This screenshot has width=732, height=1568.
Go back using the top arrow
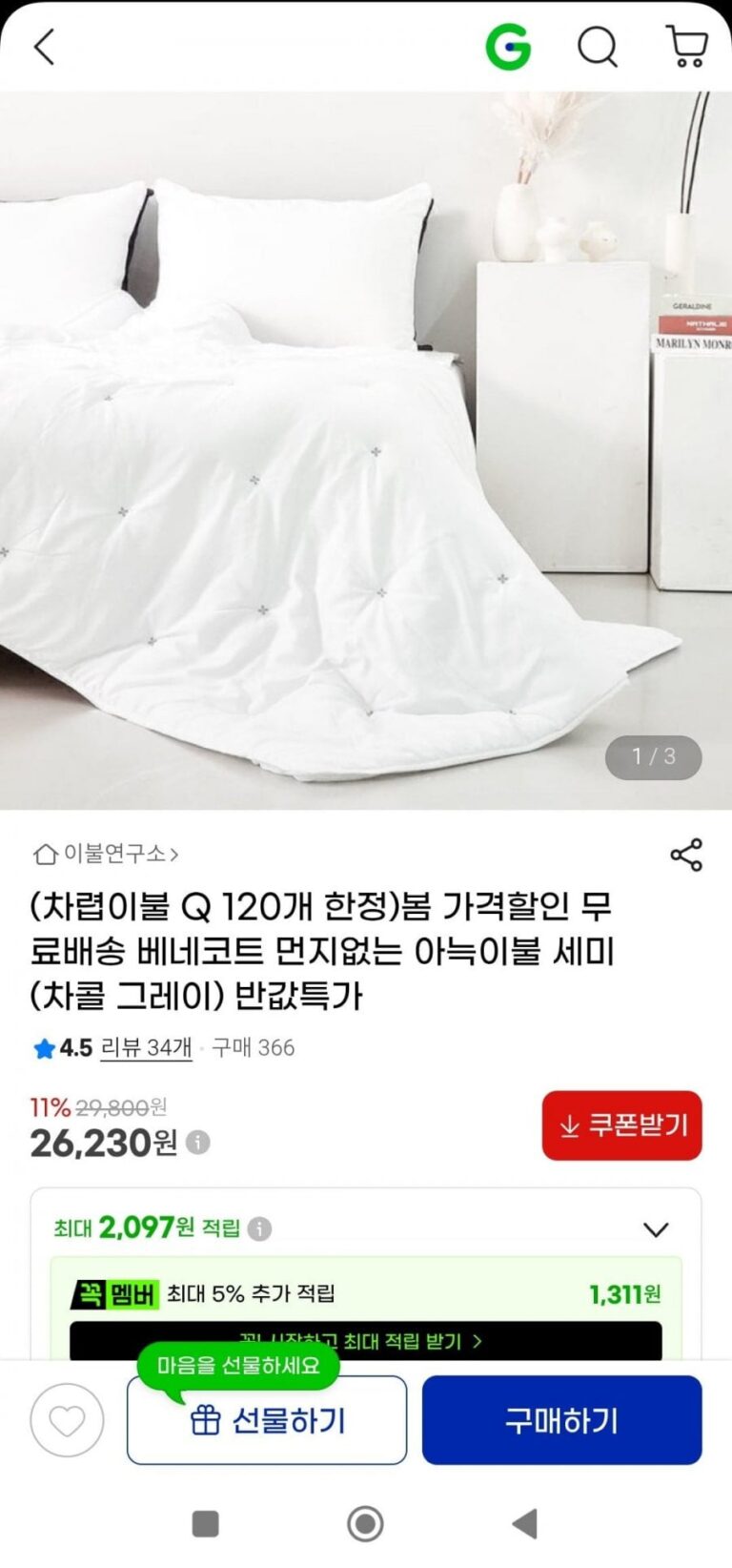point(45,47)
